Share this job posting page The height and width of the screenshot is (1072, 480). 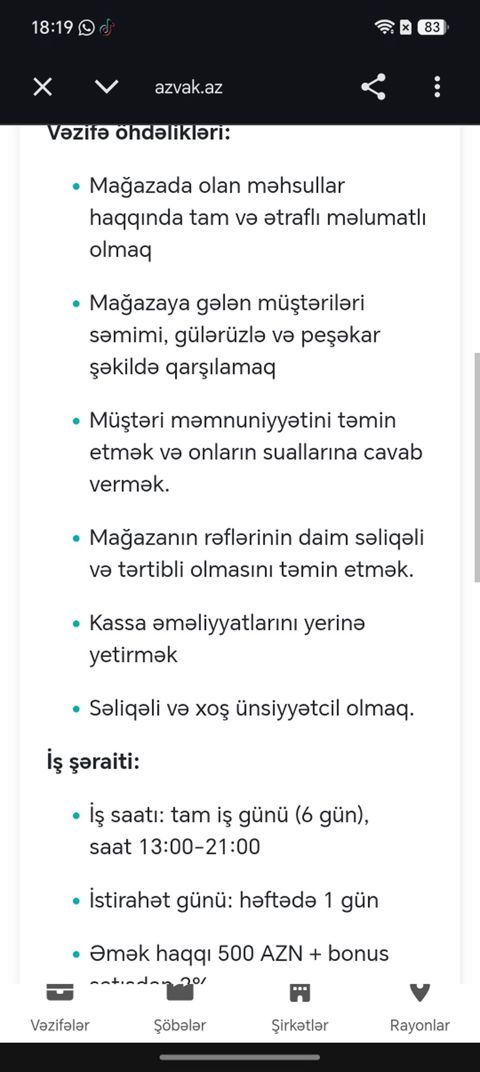[x=373, y=88]
